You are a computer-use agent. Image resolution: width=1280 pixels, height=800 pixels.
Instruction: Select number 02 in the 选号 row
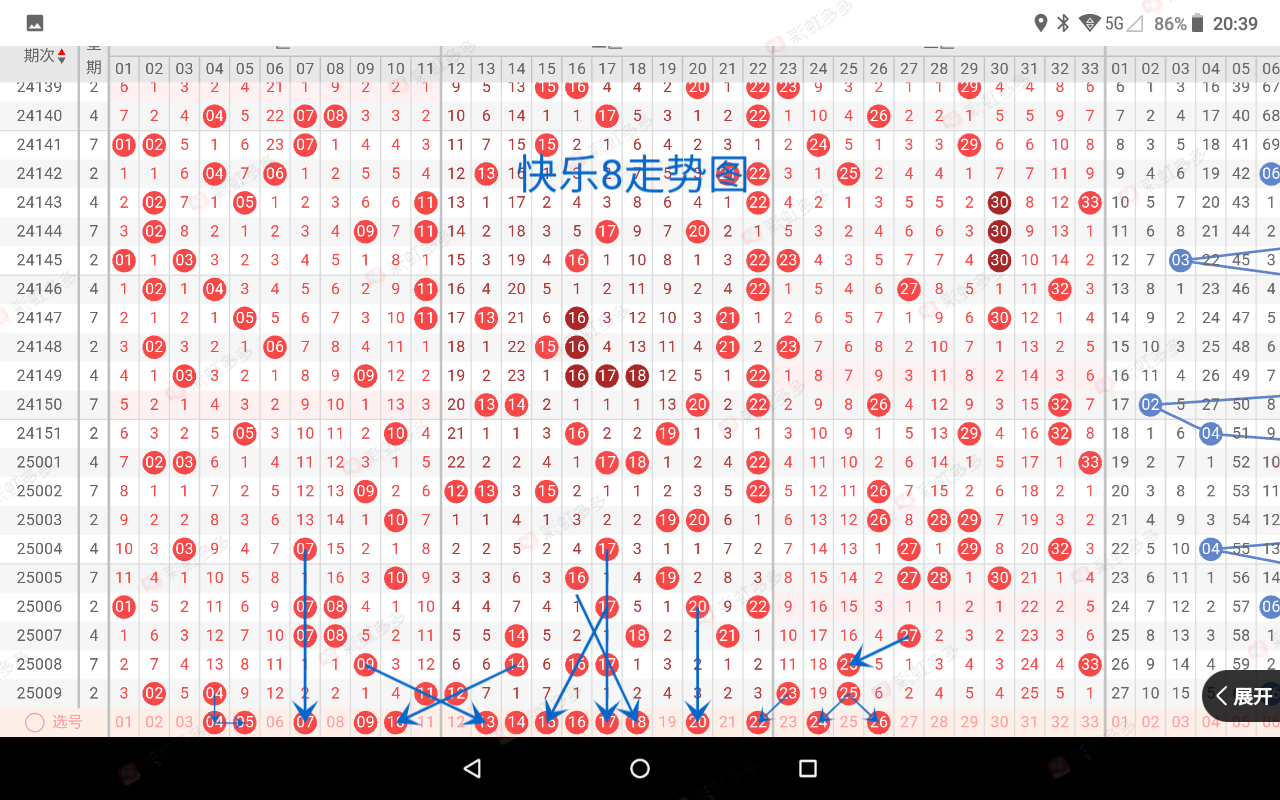[x=154, y=722]
